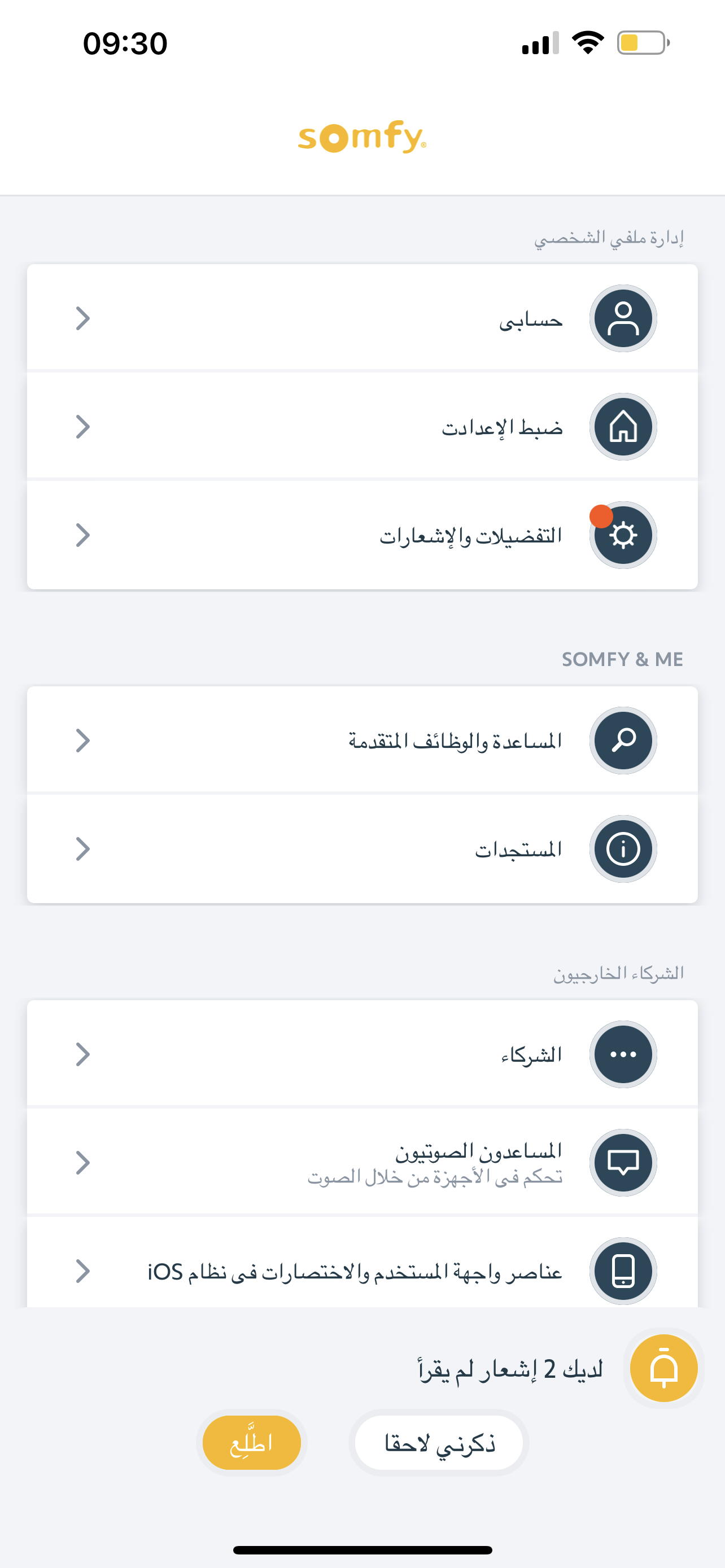The width and height of the screenshot is (725, 1568).
Task: Open ضبط الإعدادت home settings row
Action: (x=362, y=426)
